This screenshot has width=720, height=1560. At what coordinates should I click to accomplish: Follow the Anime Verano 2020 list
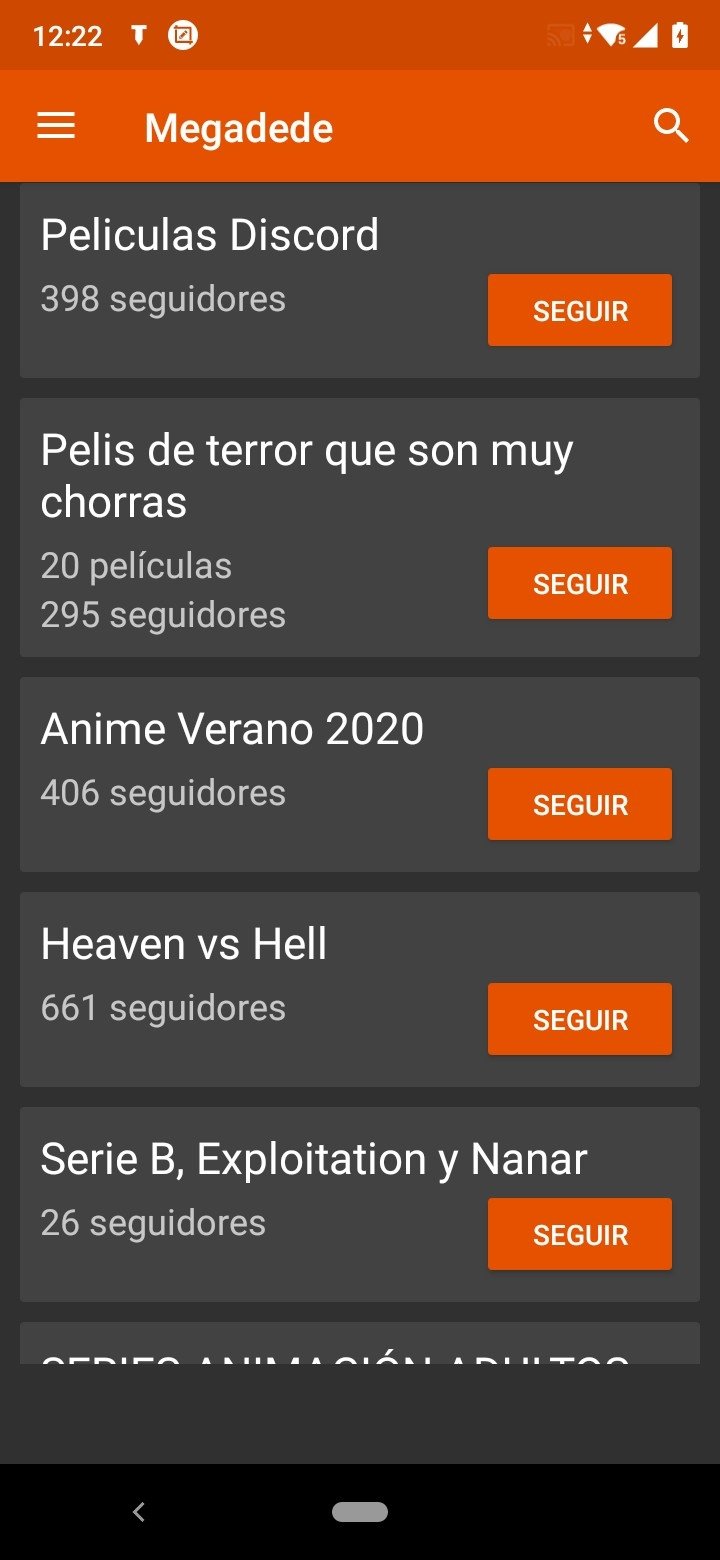point(579,804)
